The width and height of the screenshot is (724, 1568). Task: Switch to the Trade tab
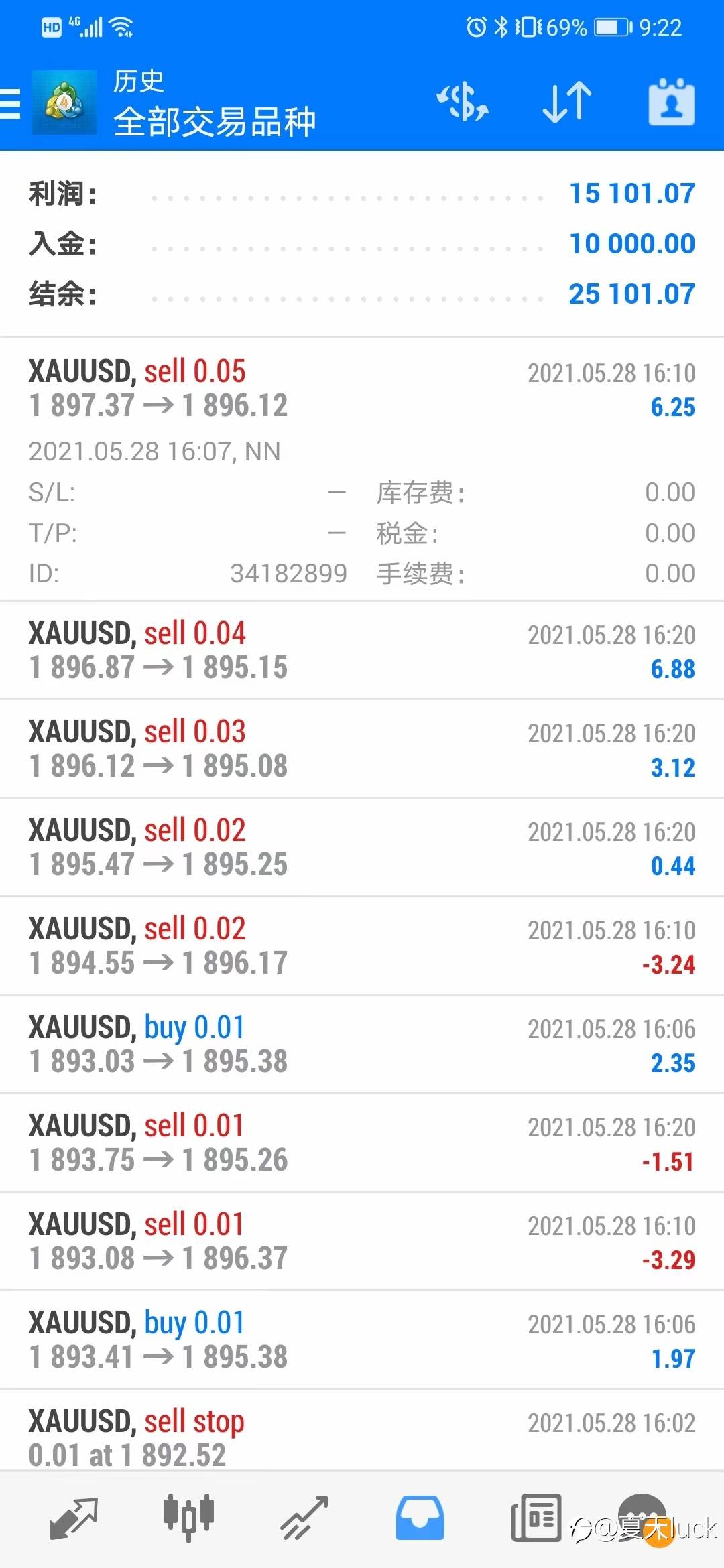point(304,1518)
